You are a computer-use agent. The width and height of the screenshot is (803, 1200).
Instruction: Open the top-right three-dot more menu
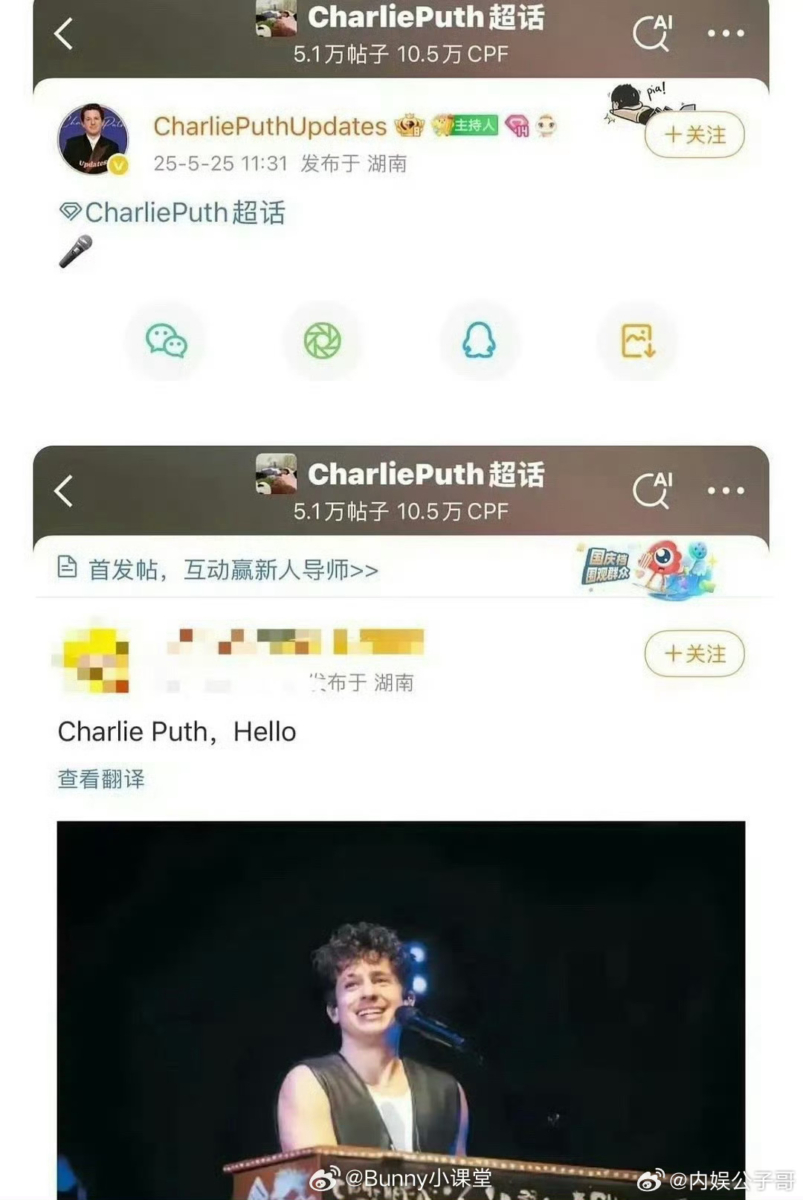(723, 32)
